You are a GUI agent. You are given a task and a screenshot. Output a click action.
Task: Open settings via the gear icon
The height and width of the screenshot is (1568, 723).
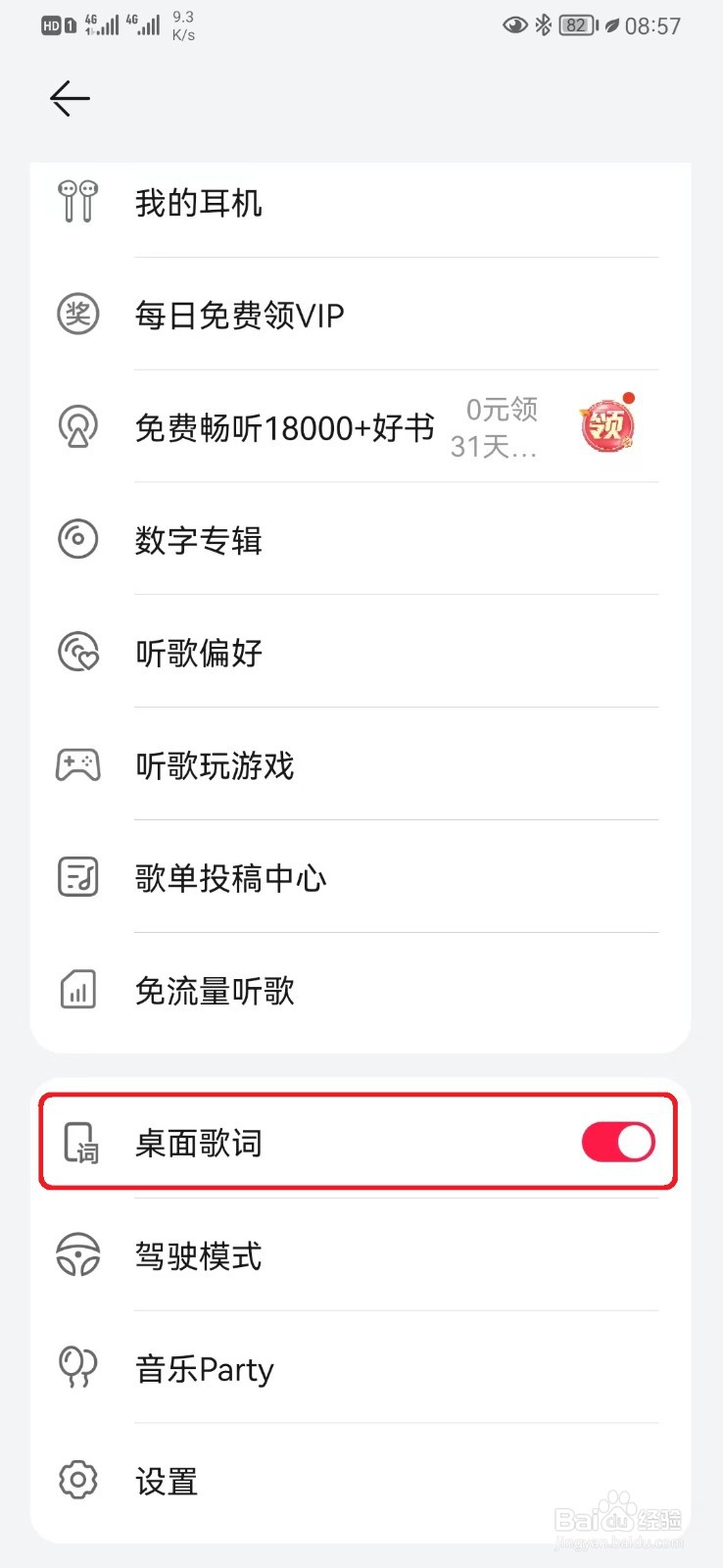coord(78,1481)
